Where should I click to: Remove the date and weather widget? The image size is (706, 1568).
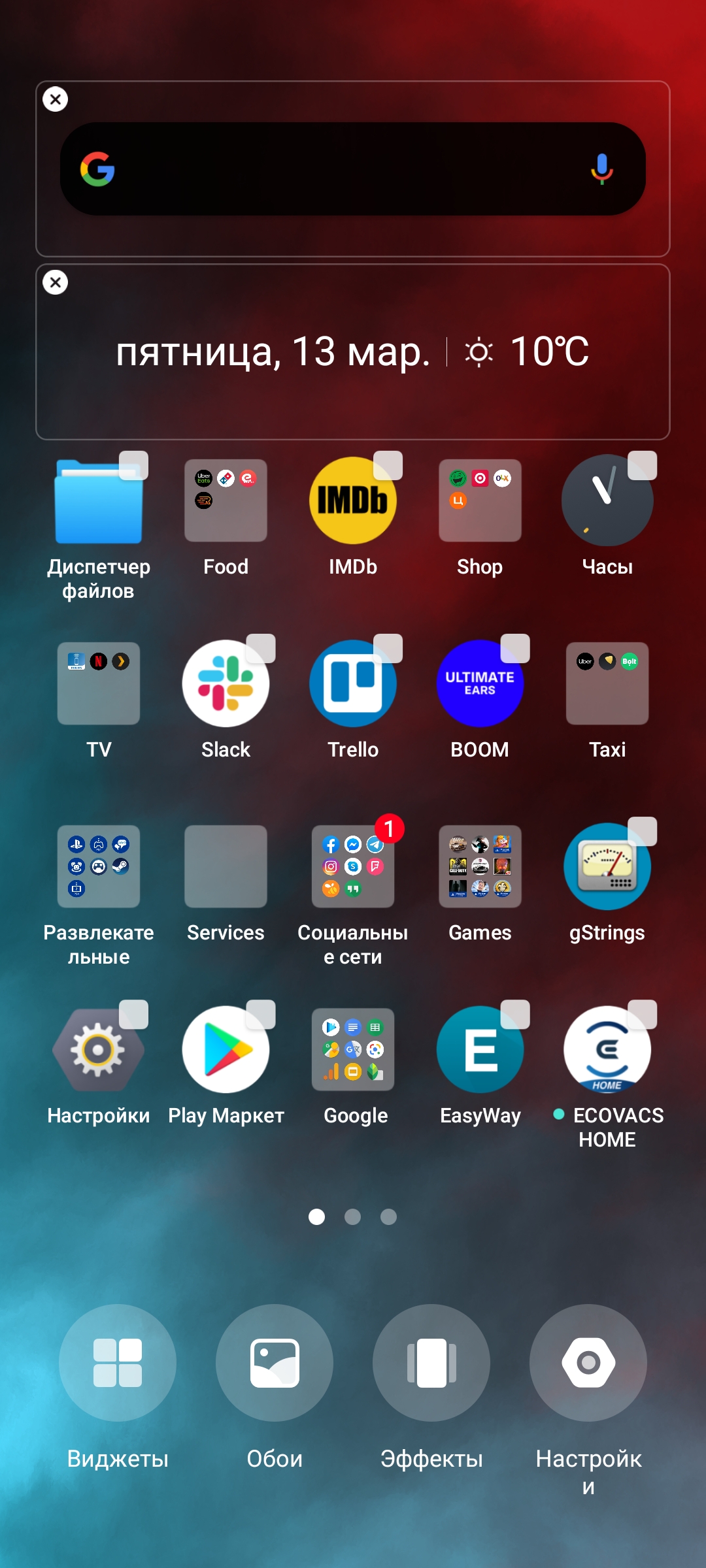(x=56, y=282)
